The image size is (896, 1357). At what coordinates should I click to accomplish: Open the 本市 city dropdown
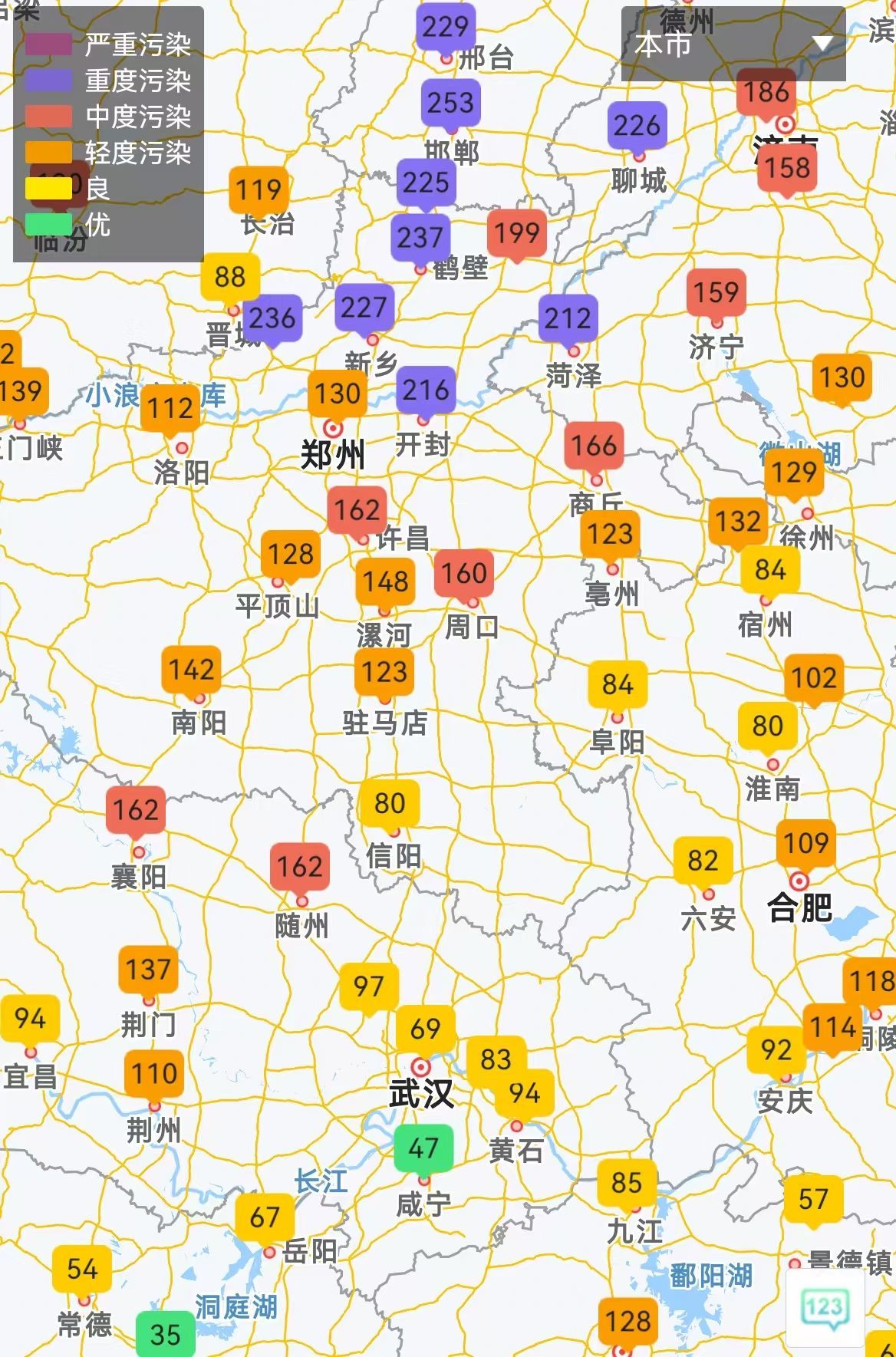(733, 44)
